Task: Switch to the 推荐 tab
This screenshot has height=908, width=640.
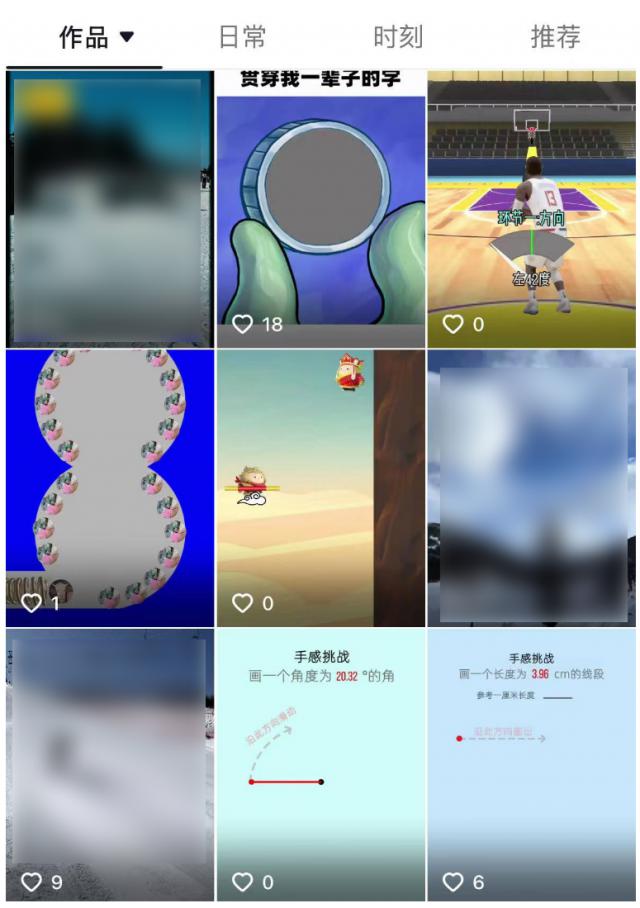Action: click(x=555, y=38)
